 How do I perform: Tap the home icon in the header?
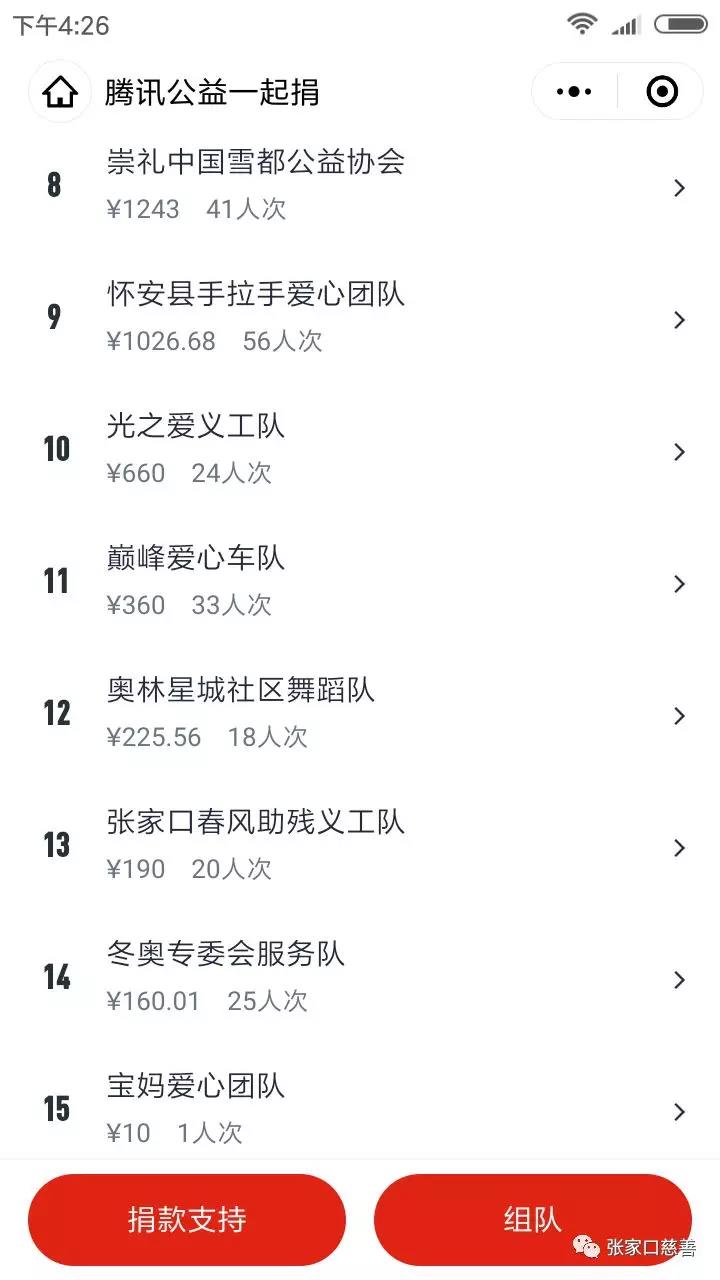(60, 93)
